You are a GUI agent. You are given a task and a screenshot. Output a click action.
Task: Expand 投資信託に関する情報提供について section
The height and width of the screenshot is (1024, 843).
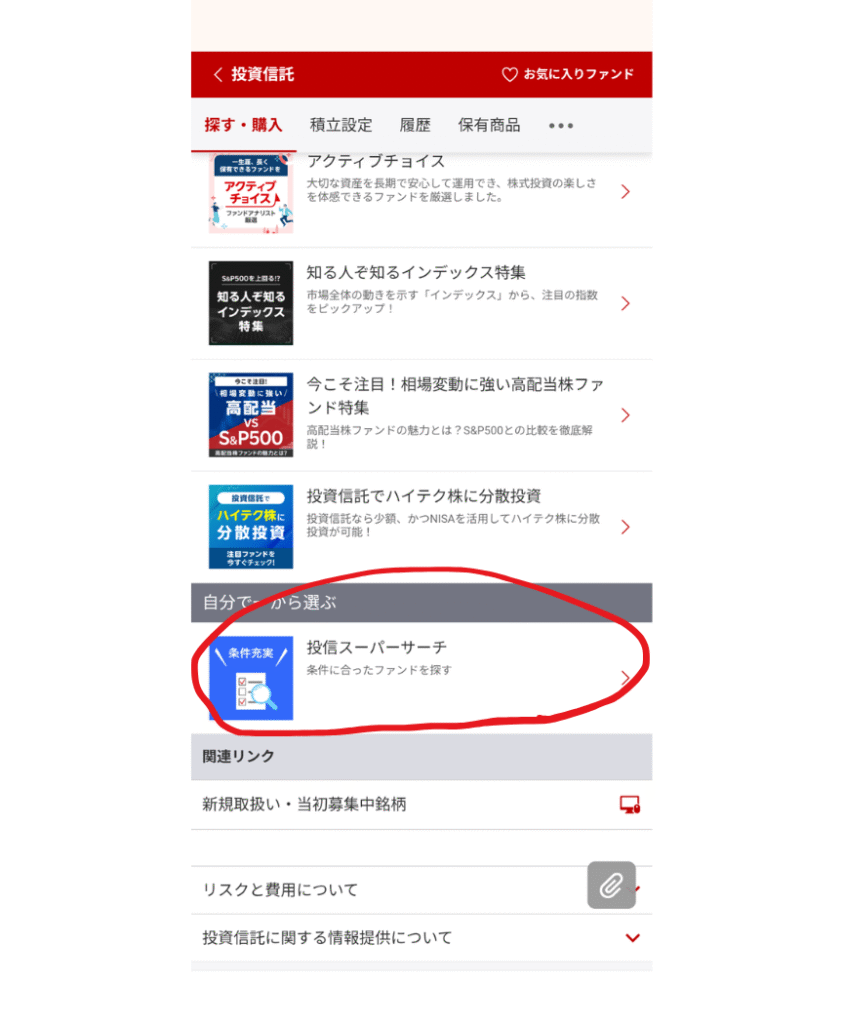click(x=420, y=938)
